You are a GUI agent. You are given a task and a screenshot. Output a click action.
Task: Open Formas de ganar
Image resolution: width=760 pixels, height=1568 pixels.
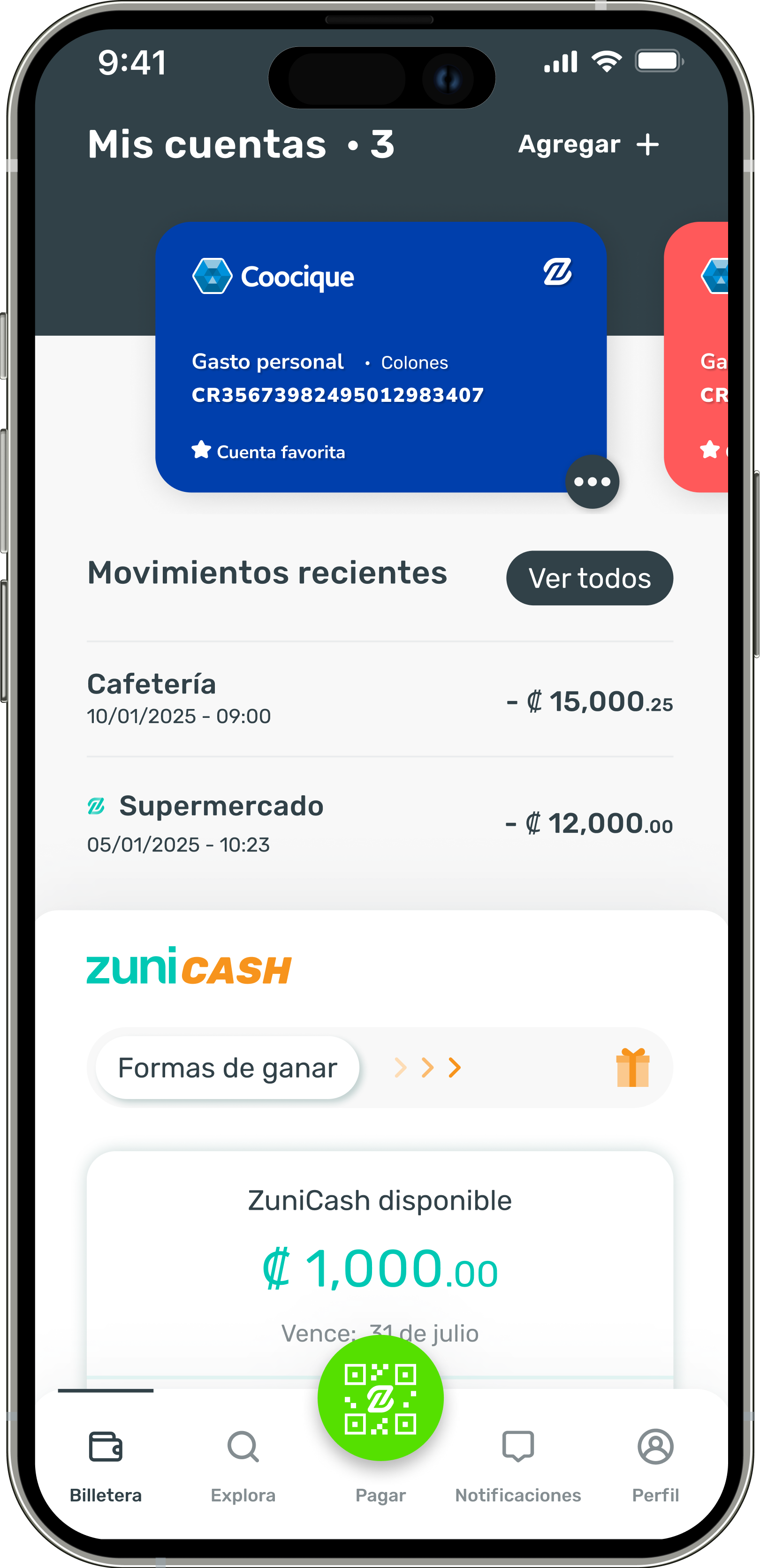click(x=228, y=1068)
